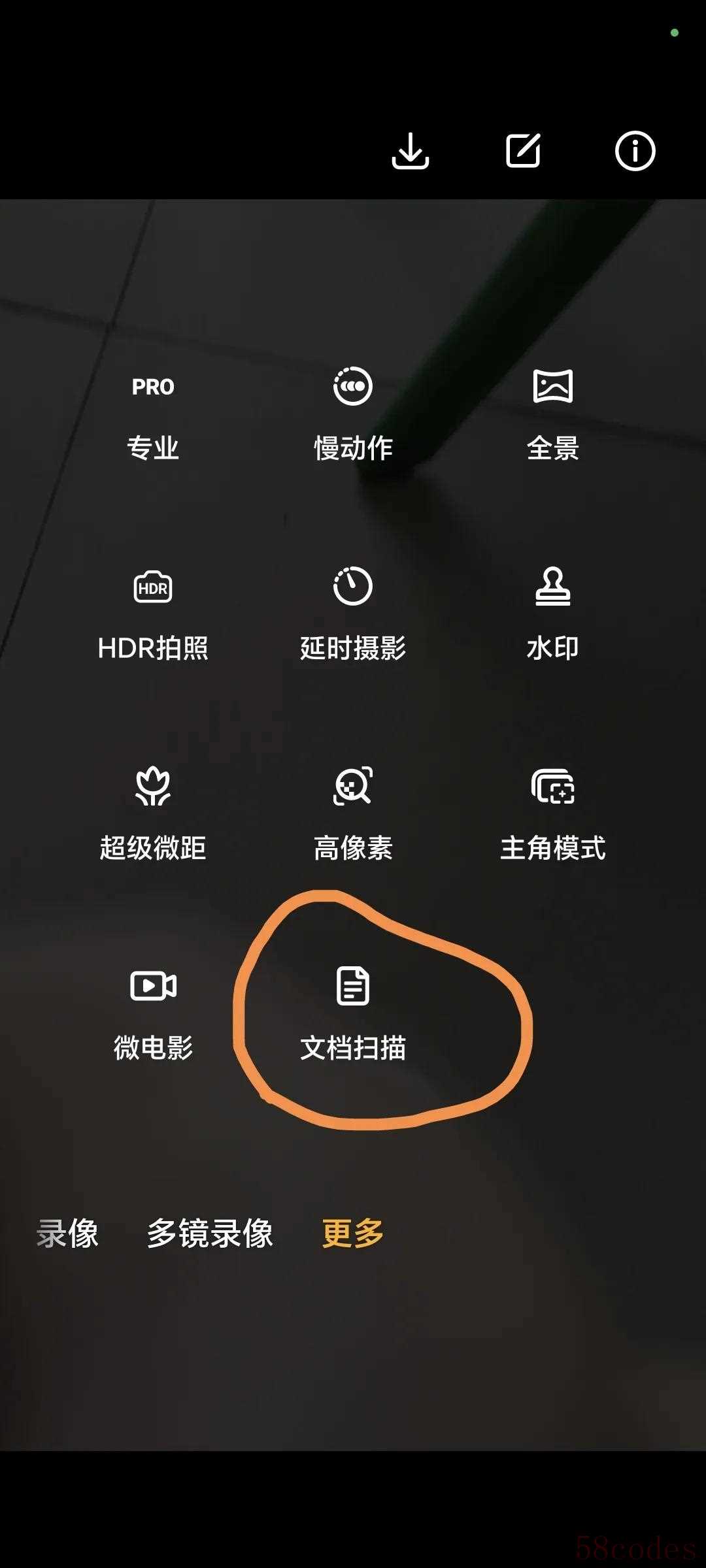Select 微电影 short film mode
This screenshot has height=1568, width=706.
[153, 1014]
